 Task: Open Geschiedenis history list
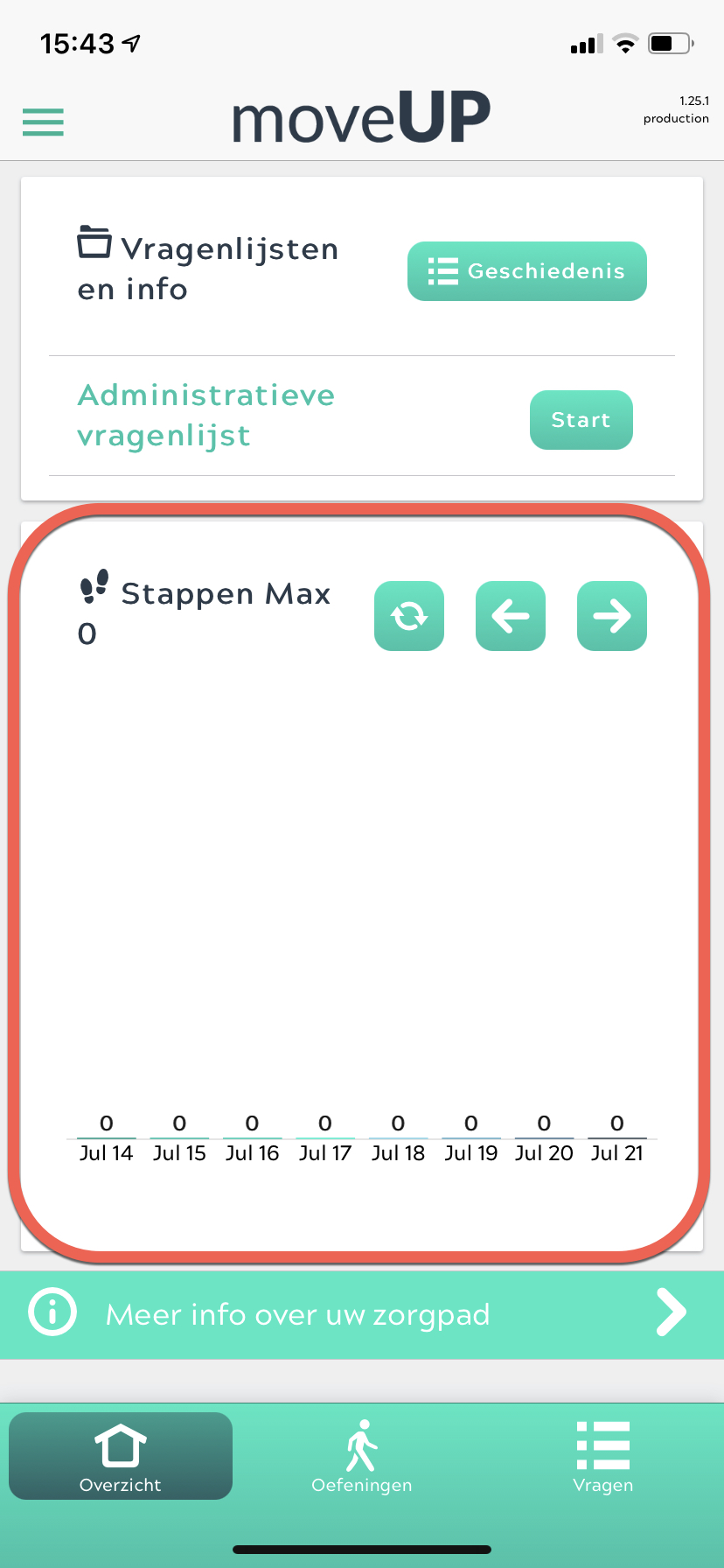[x=527, y=271]
